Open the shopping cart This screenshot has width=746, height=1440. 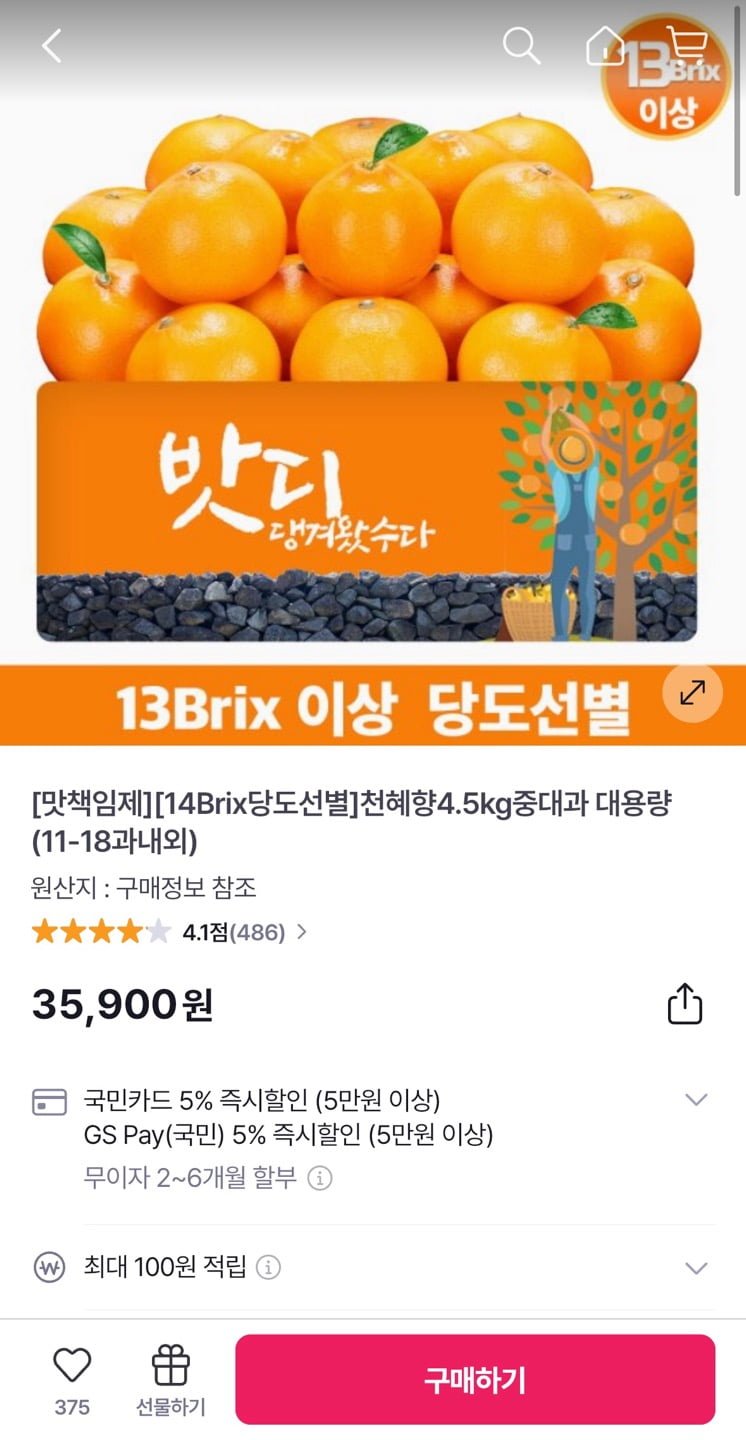coord(687,46)
